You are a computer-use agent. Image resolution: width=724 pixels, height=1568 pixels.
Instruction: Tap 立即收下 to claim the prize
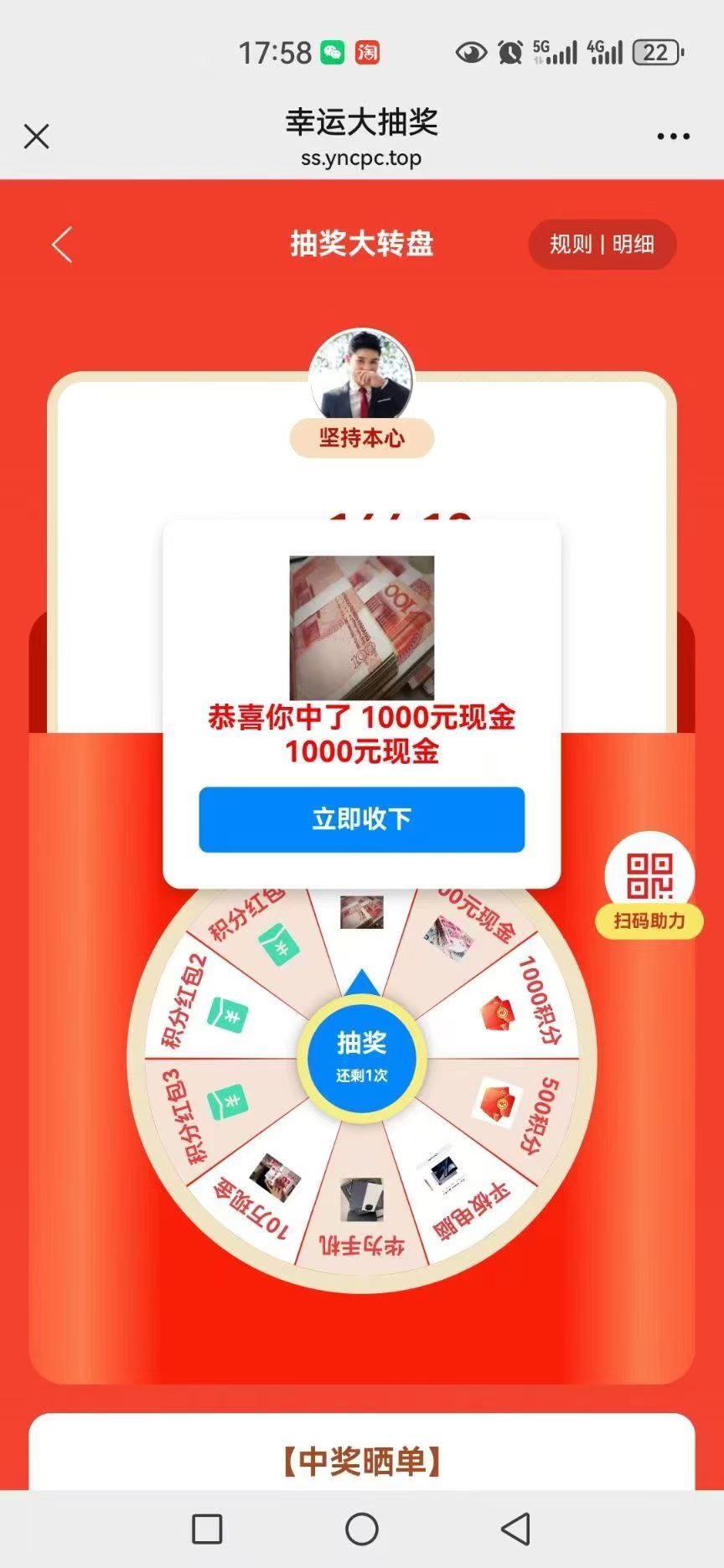tap(362, 819)
